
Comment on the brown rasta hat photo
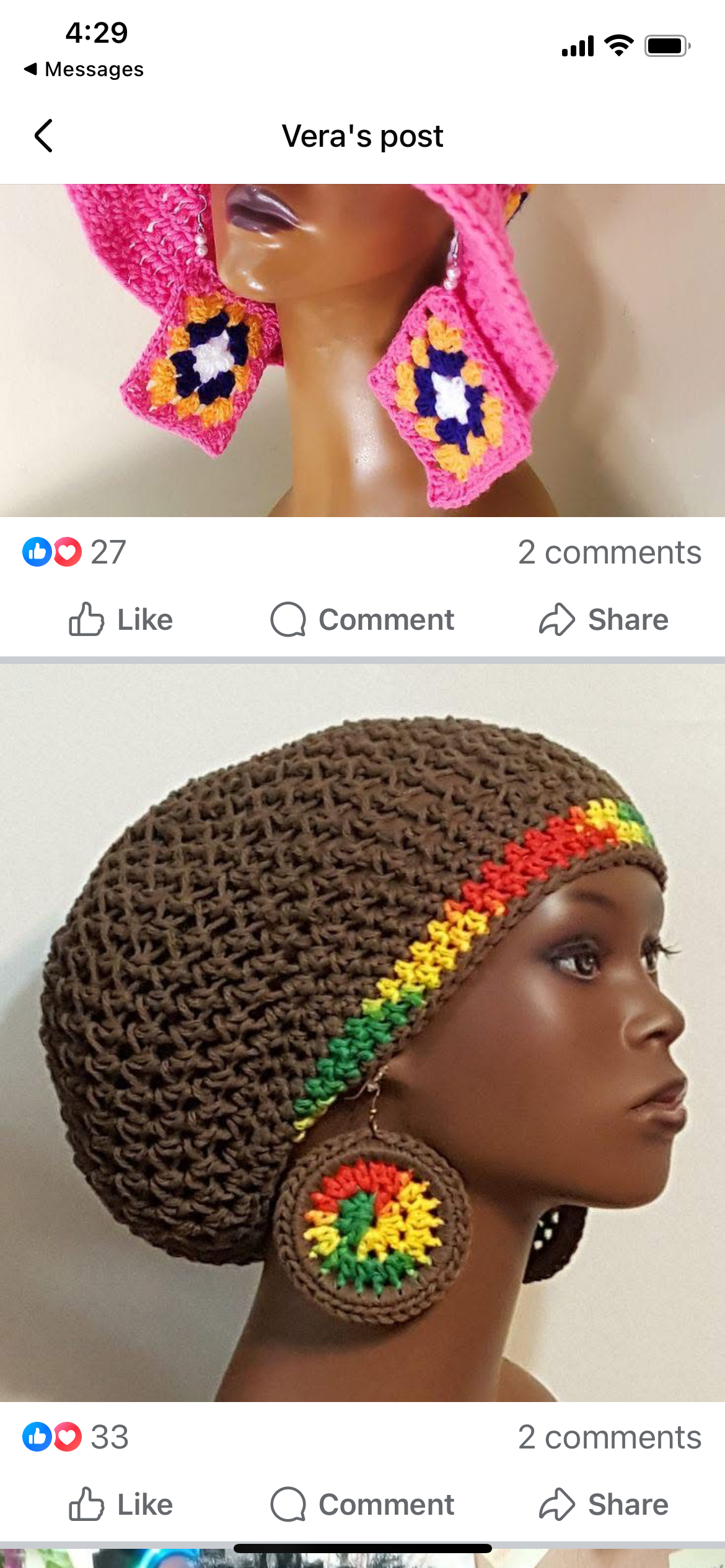pos(362,1504)
